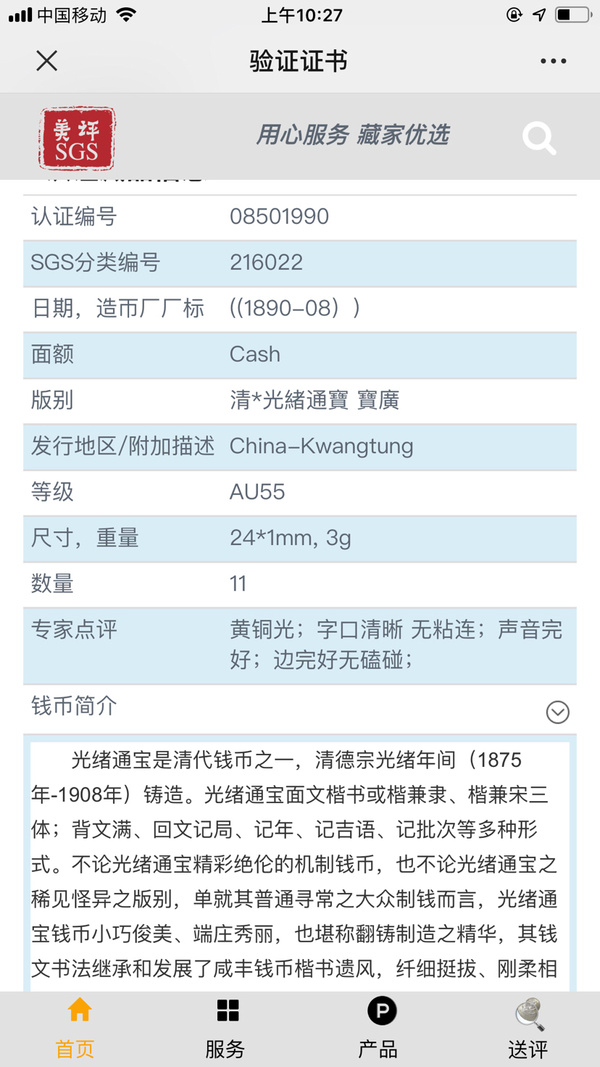Tap the magnifier search icon

pos(539,137)
